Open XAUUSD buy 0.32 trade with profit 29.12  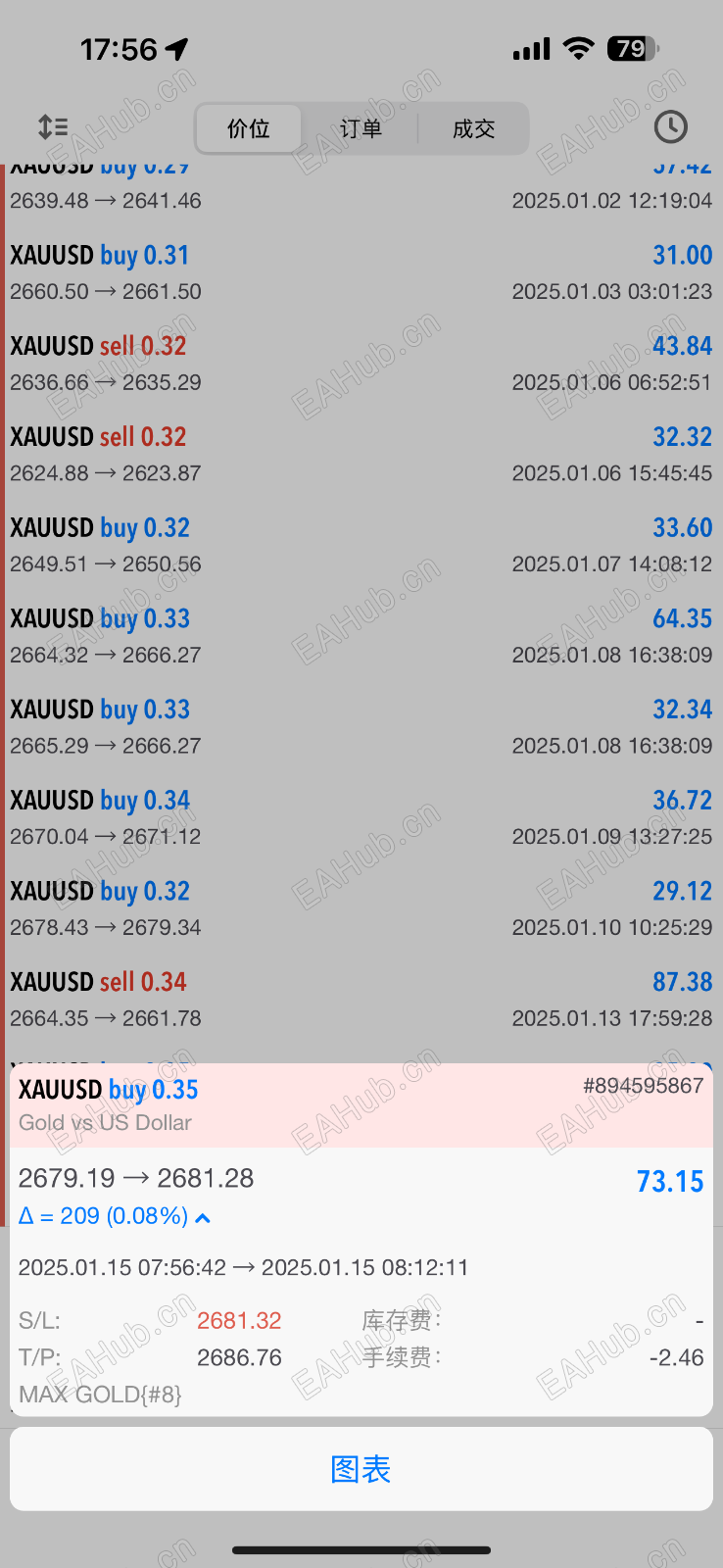tap(361, 908)
